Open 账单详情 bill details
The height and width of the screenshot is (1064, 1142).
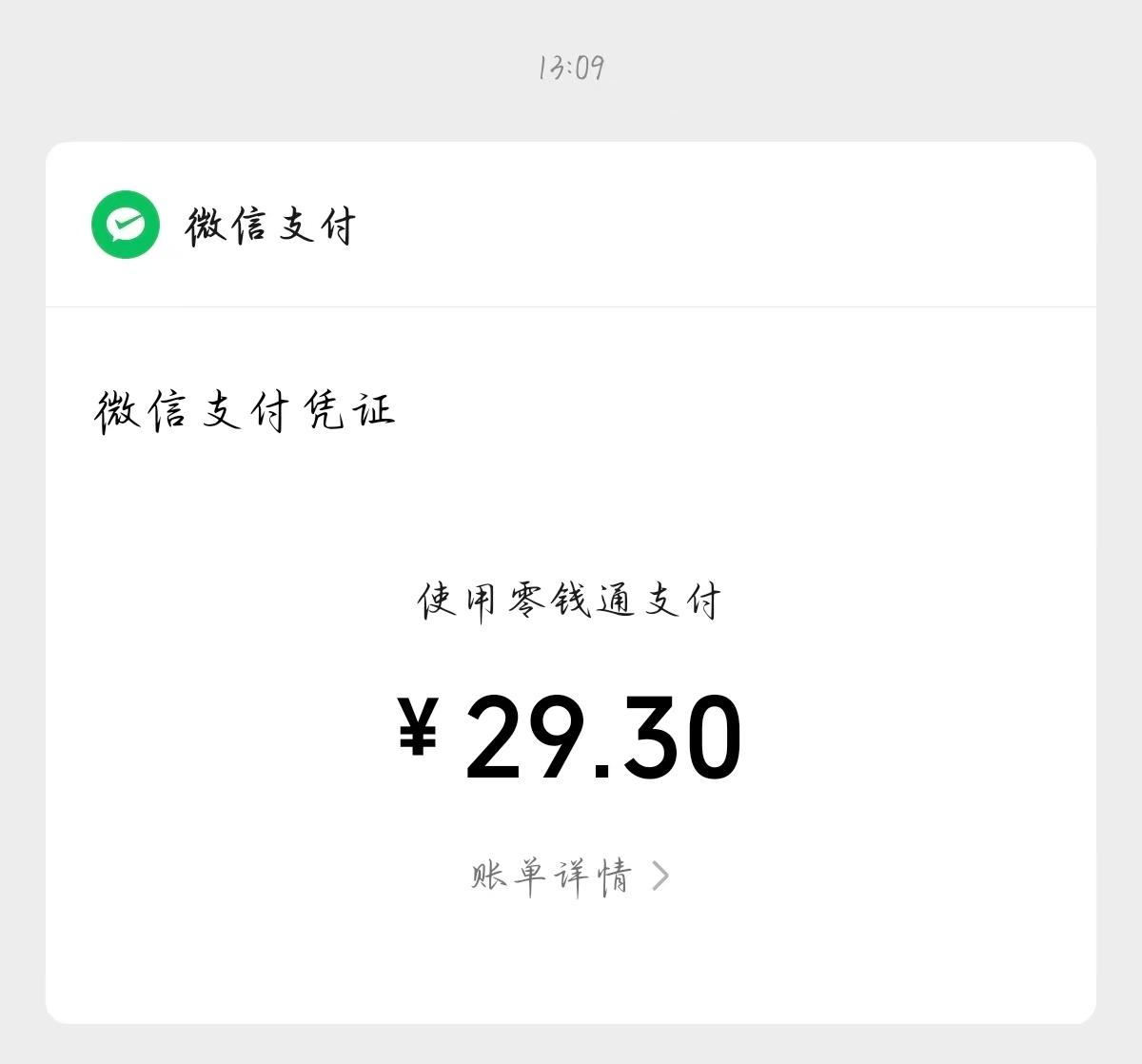569,876
